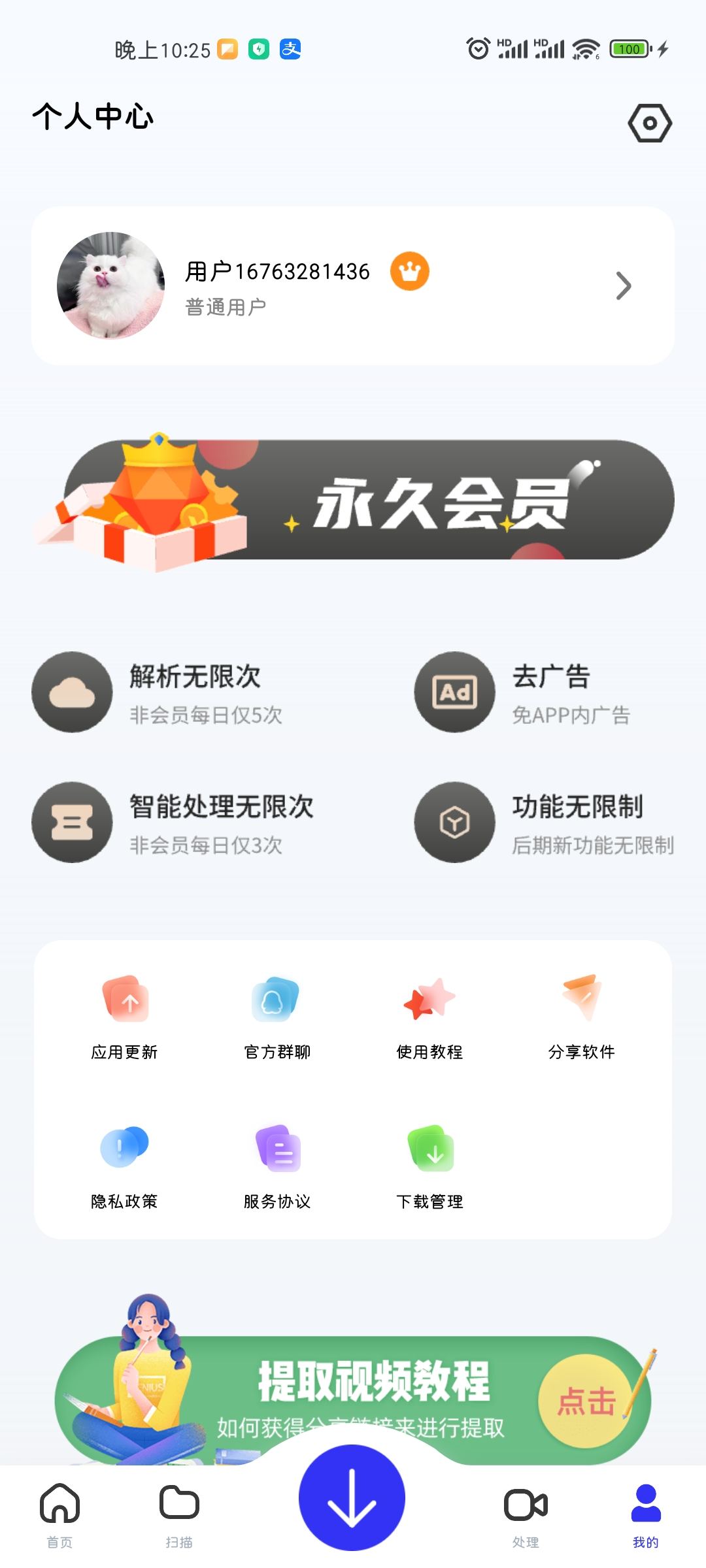706x1568 pixels.
Task: Tap the crown icon beside the username
Action: [x=409, y=272]
